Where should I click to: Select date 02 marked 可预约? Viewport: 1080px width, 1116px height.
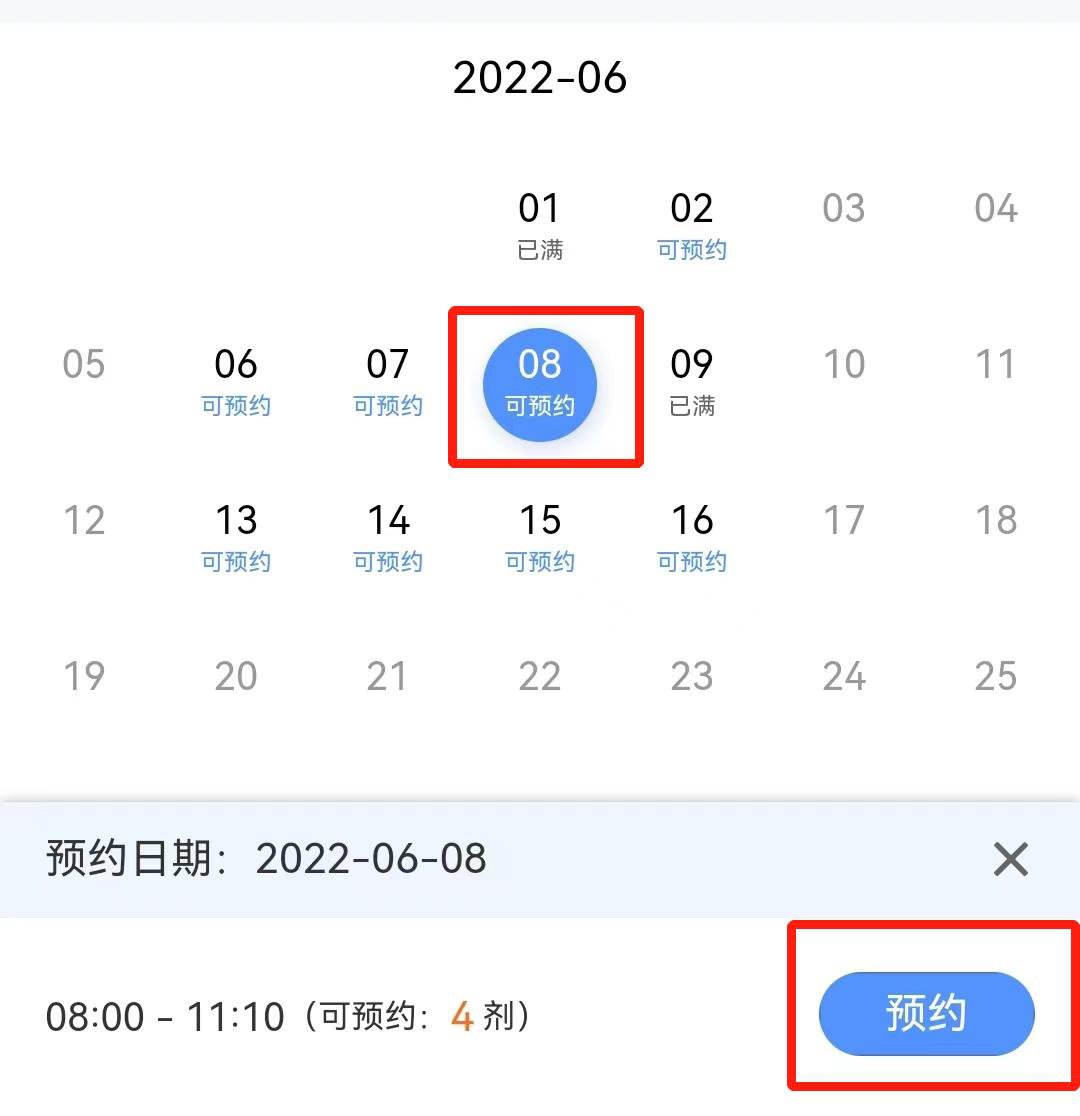pos(692,225)
